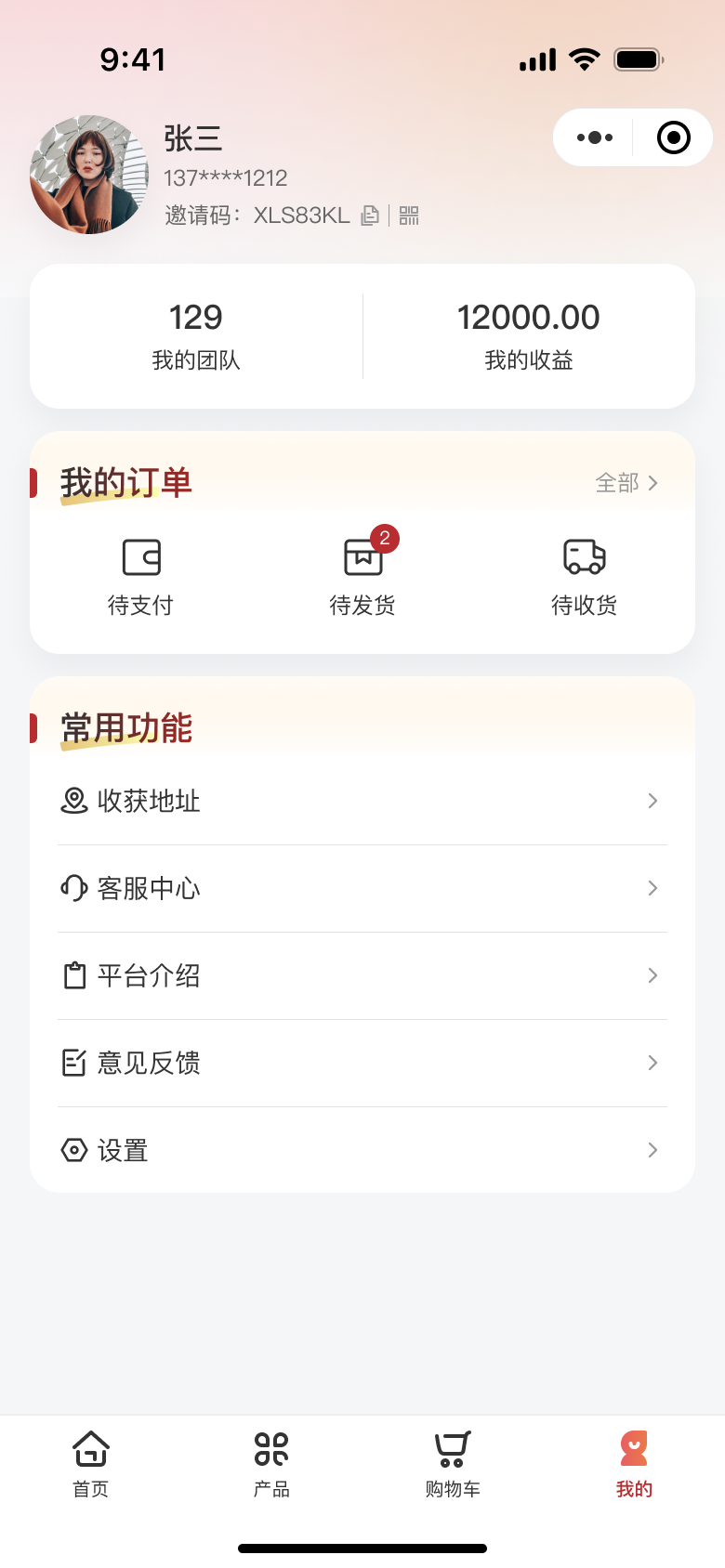Open the mini program more menu
This screenshot has width=725, height=1568.
point(595,137)
